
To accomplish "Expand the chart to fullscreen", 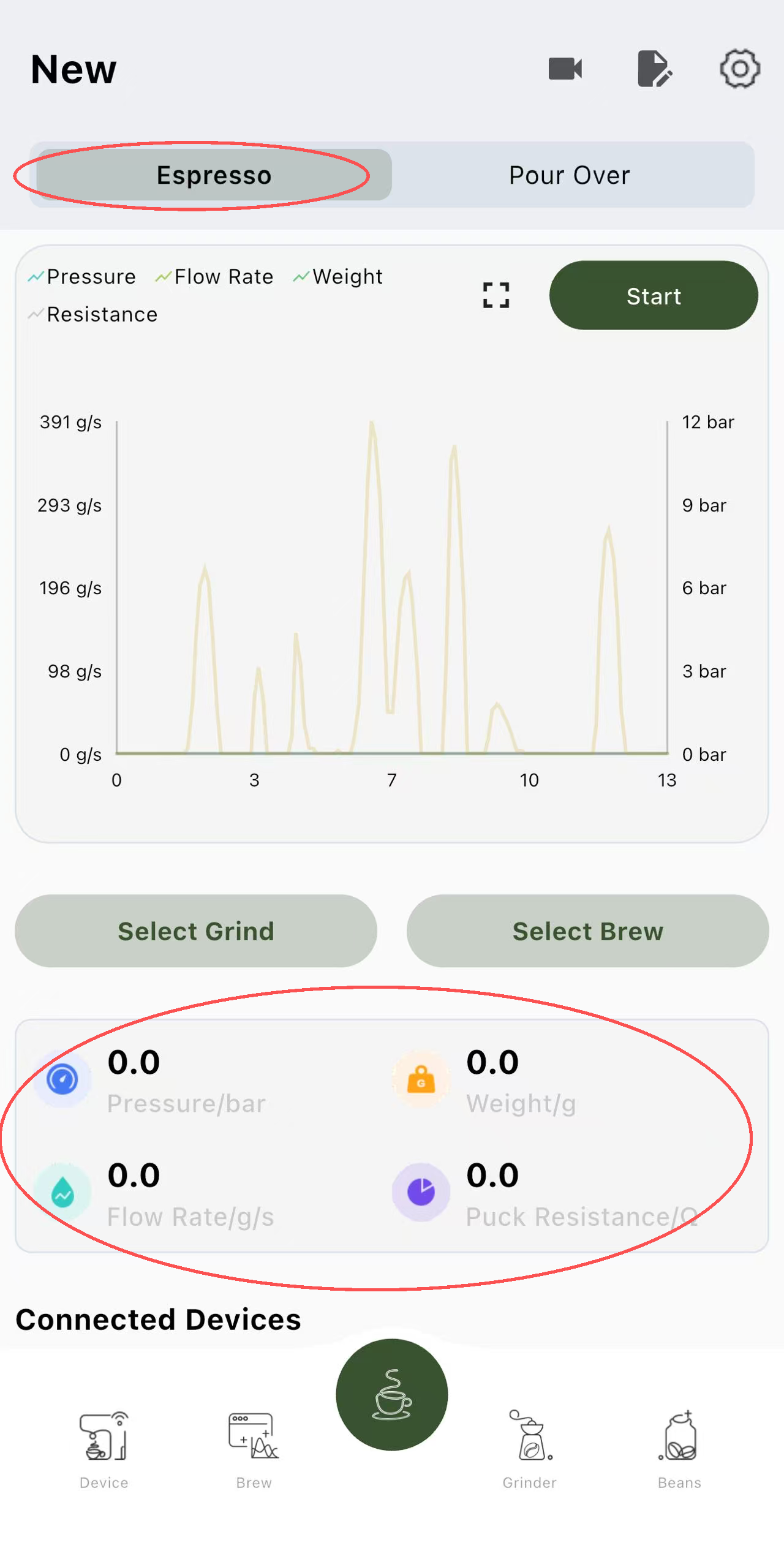I will pyautogui.click(x=496, y=296).
